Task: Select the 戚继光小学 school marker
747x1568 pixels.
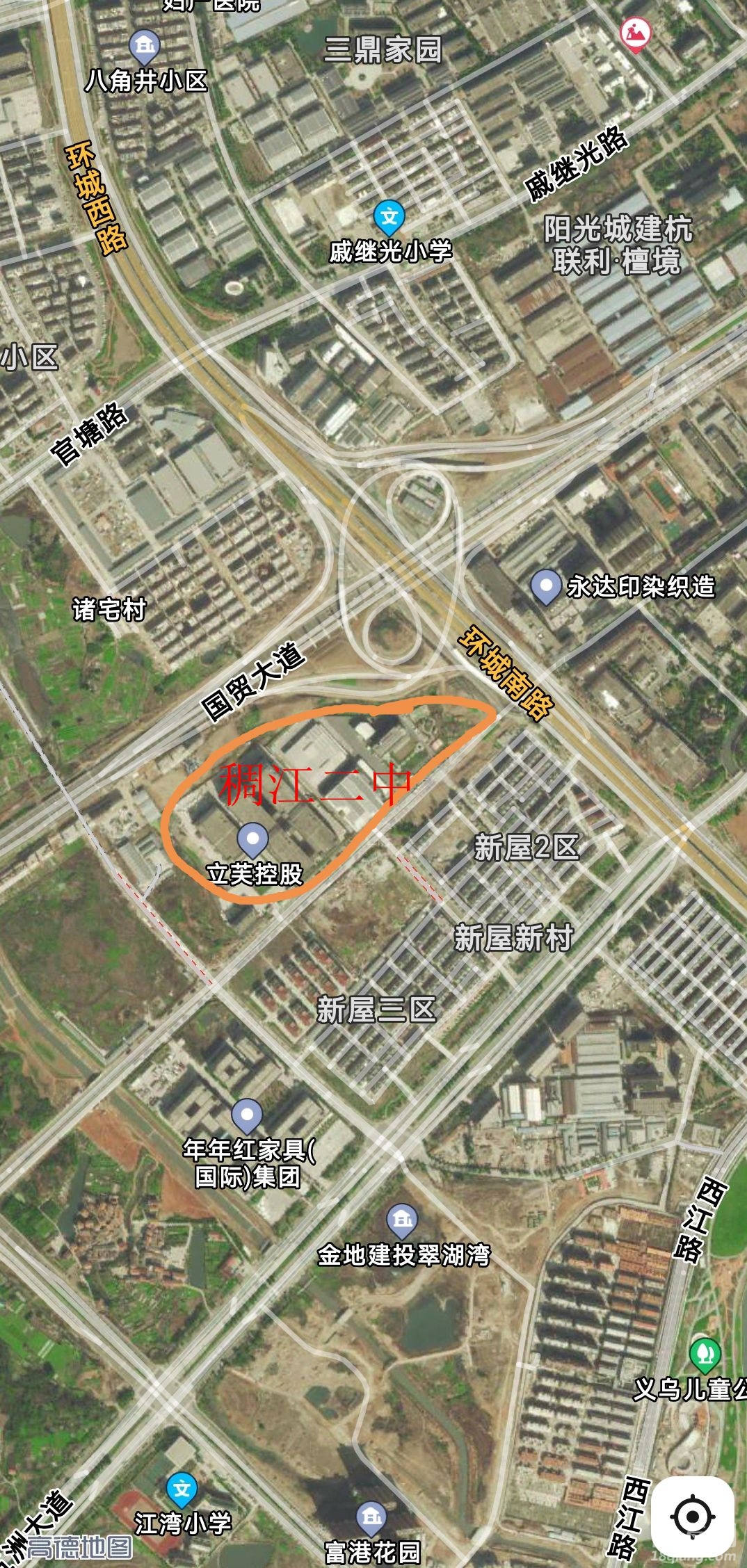Action: coord(389,216)
